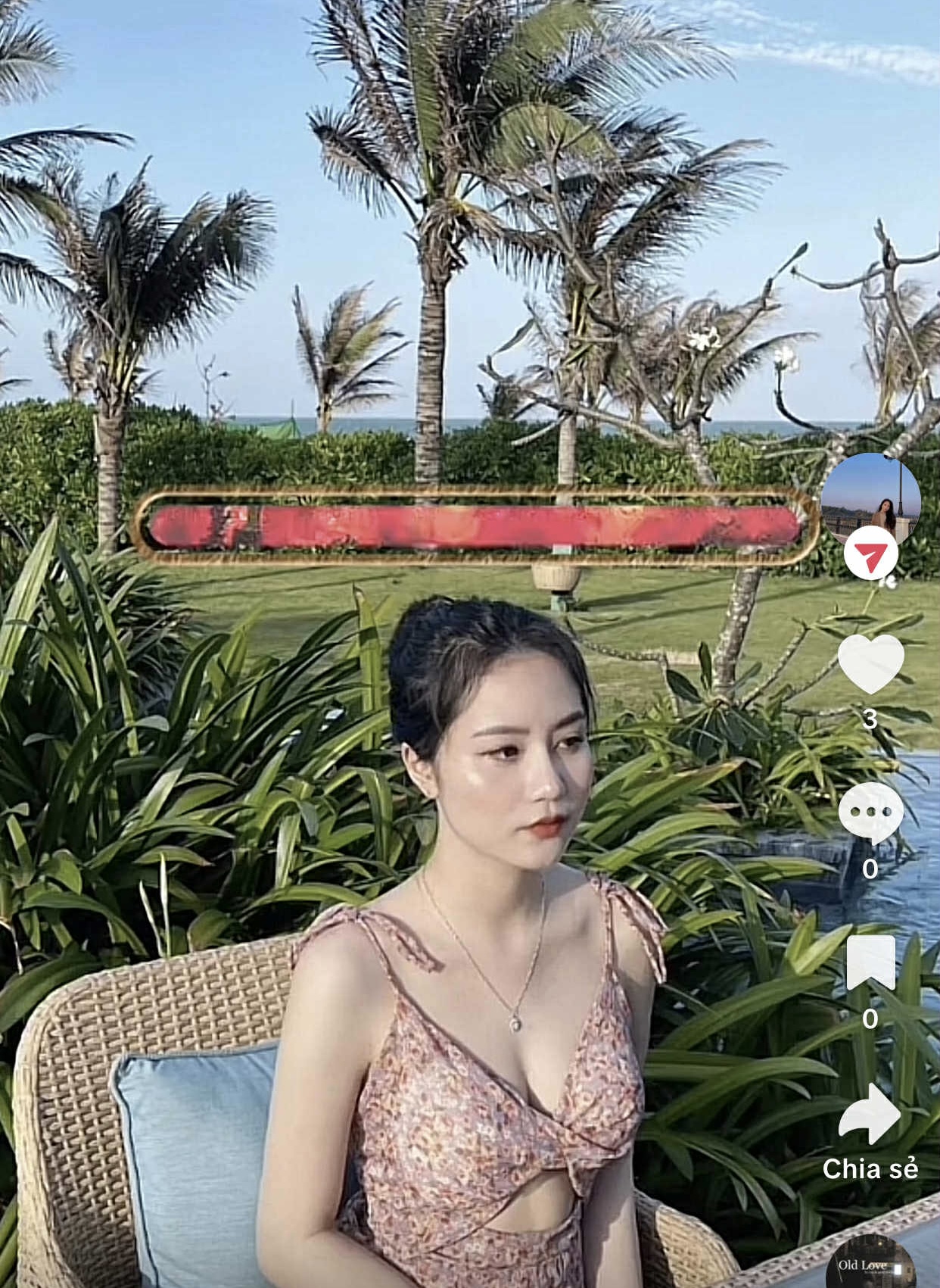Open the comments bubble

point(870,812)
